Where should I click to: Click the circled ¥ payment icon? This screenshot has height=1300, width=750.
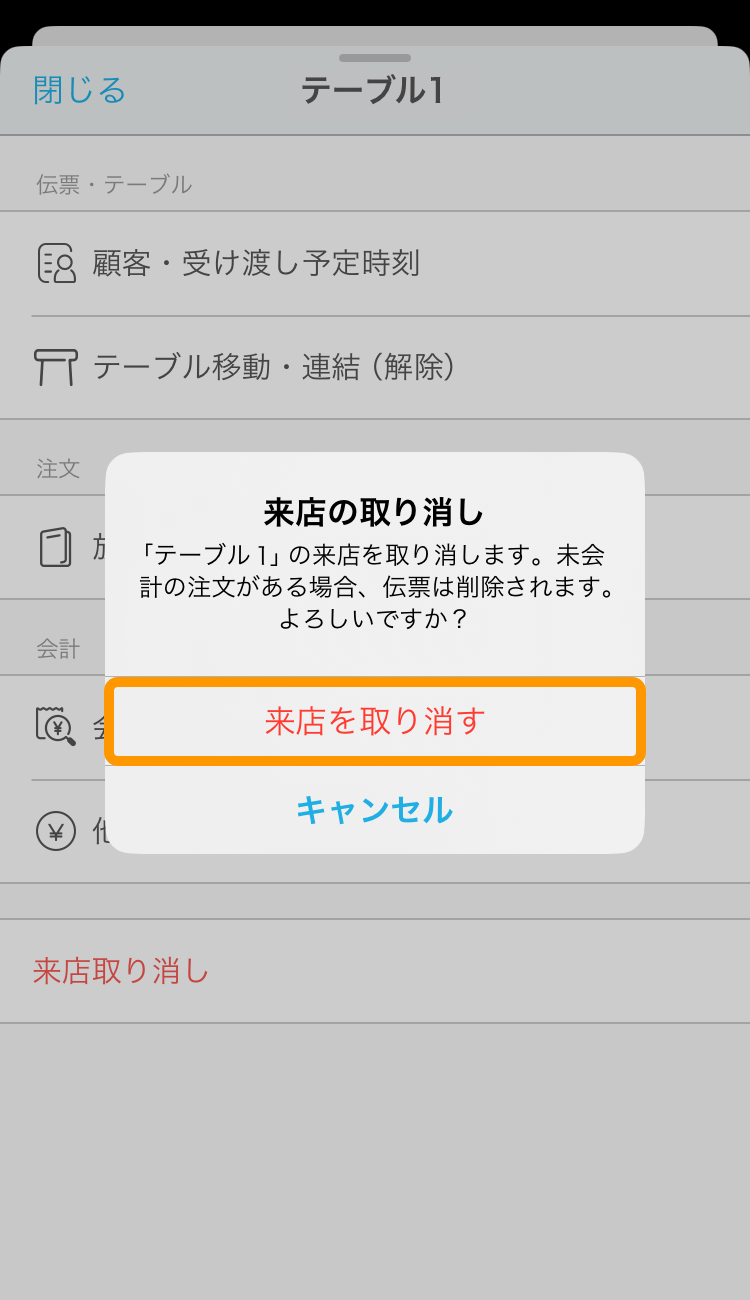57,830
